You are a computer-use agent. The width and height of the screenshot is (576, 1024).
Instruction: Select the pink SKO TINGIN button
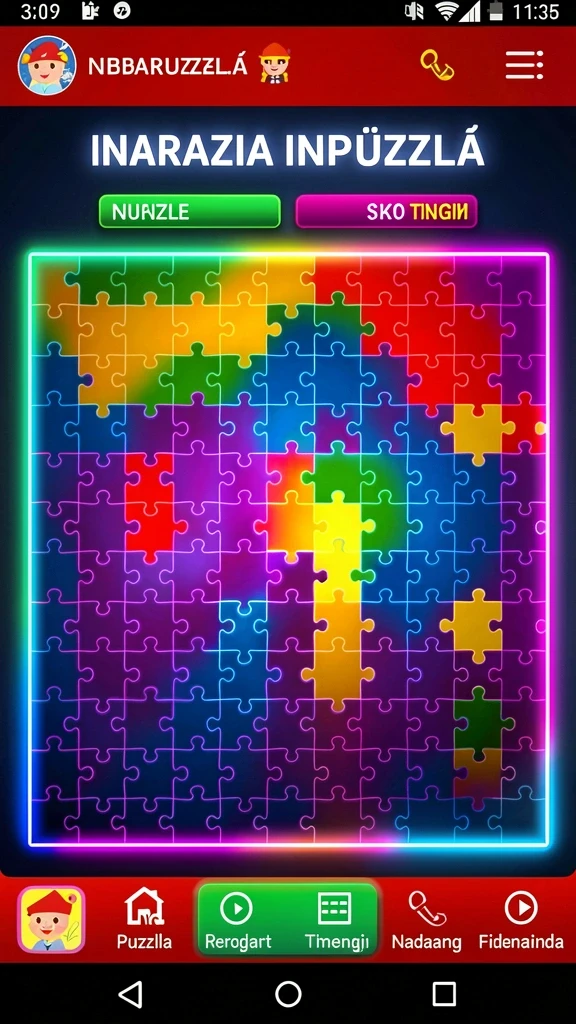(387, 212)
